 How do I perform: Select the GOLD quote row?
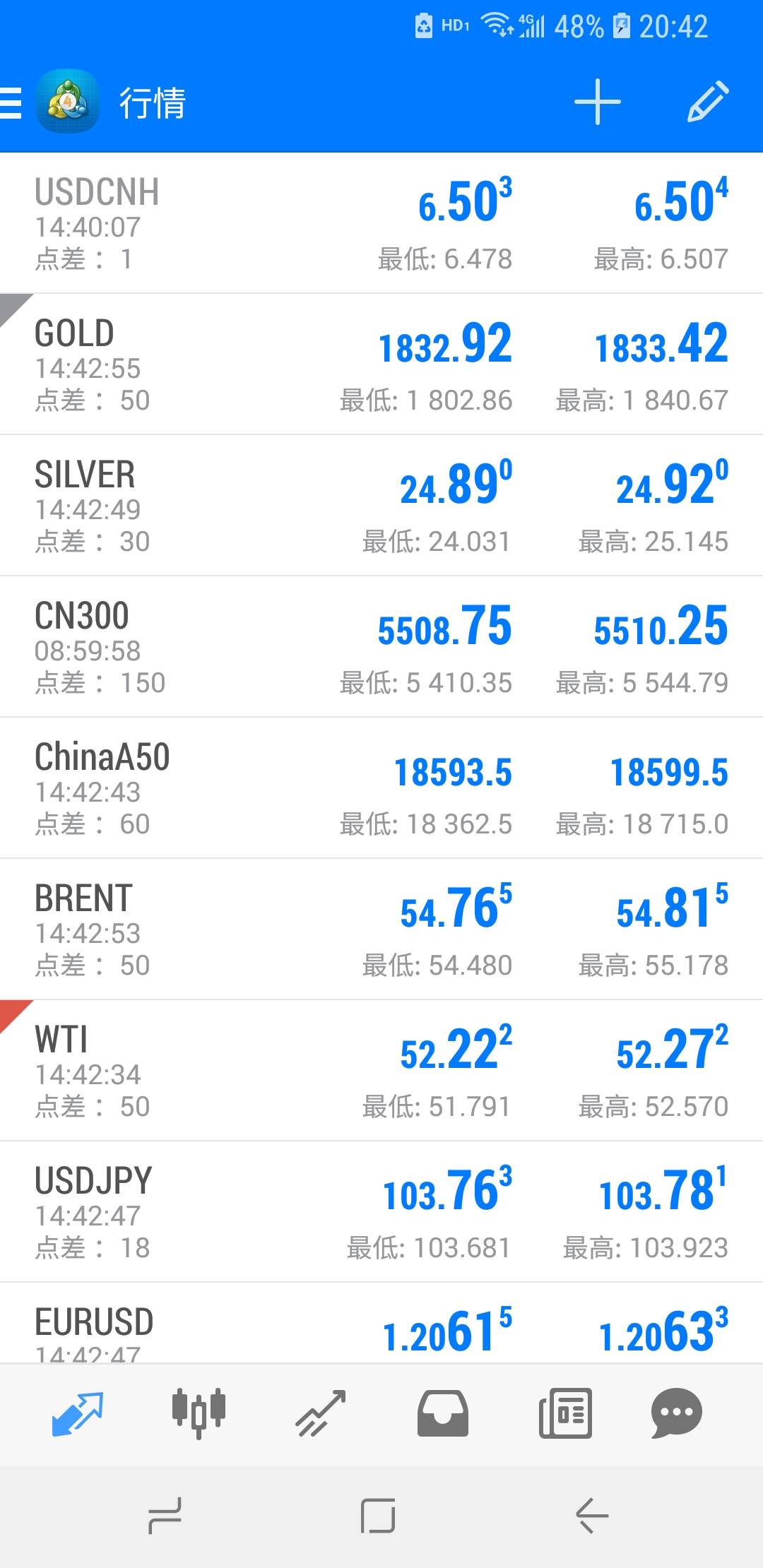coord(381,364)
